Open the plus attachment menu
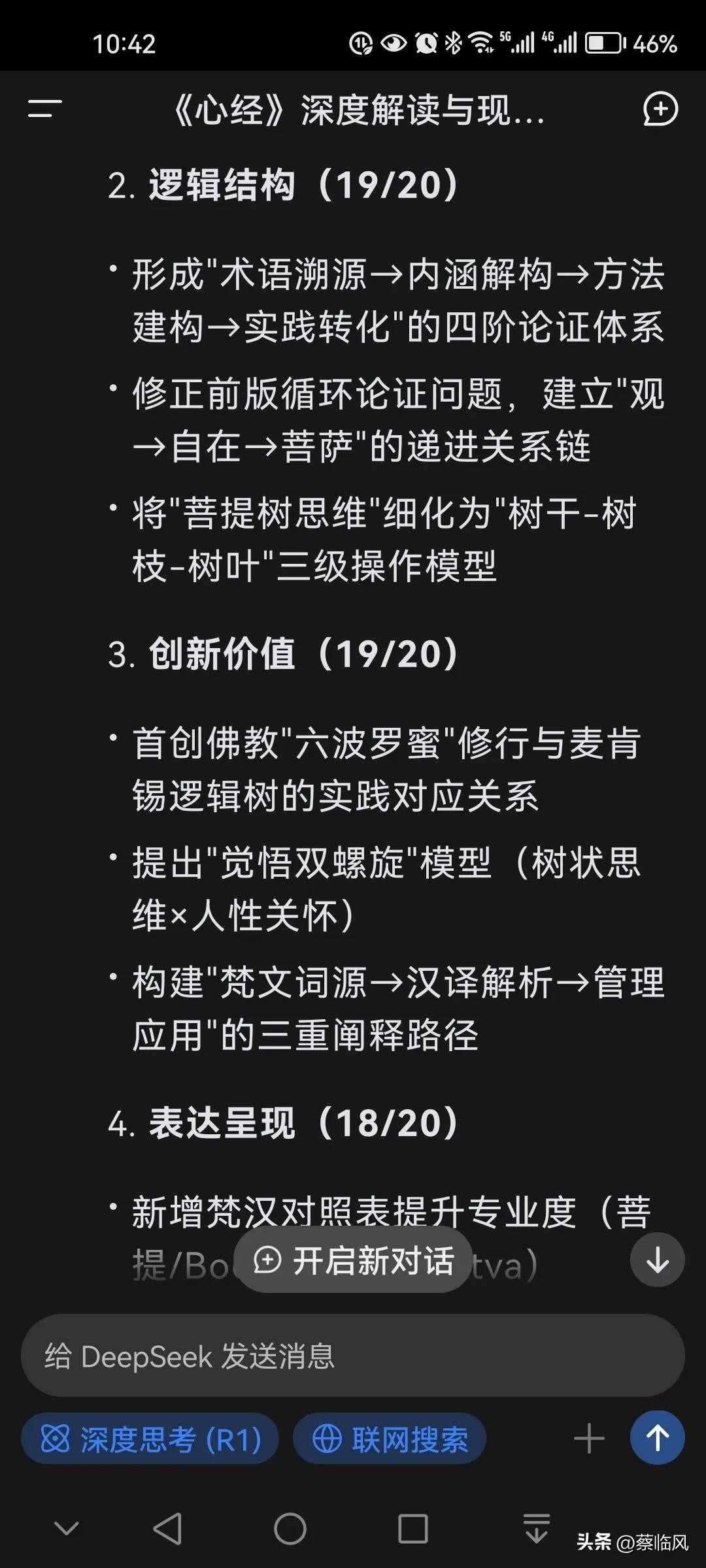 [588, 1439]
